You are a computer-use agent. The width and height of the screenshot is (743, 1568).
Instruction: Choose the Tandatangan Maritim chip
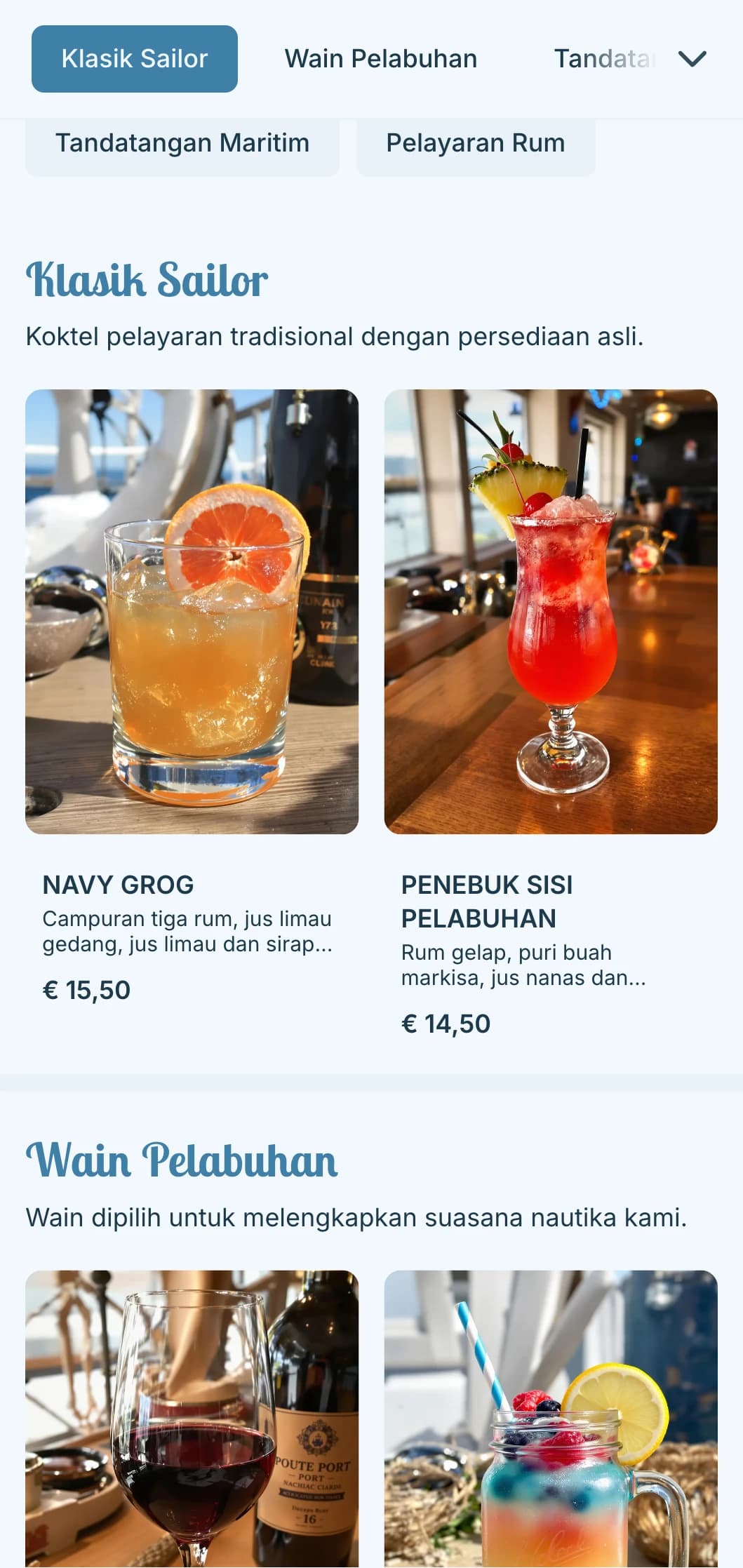click(x=182, y=144)
